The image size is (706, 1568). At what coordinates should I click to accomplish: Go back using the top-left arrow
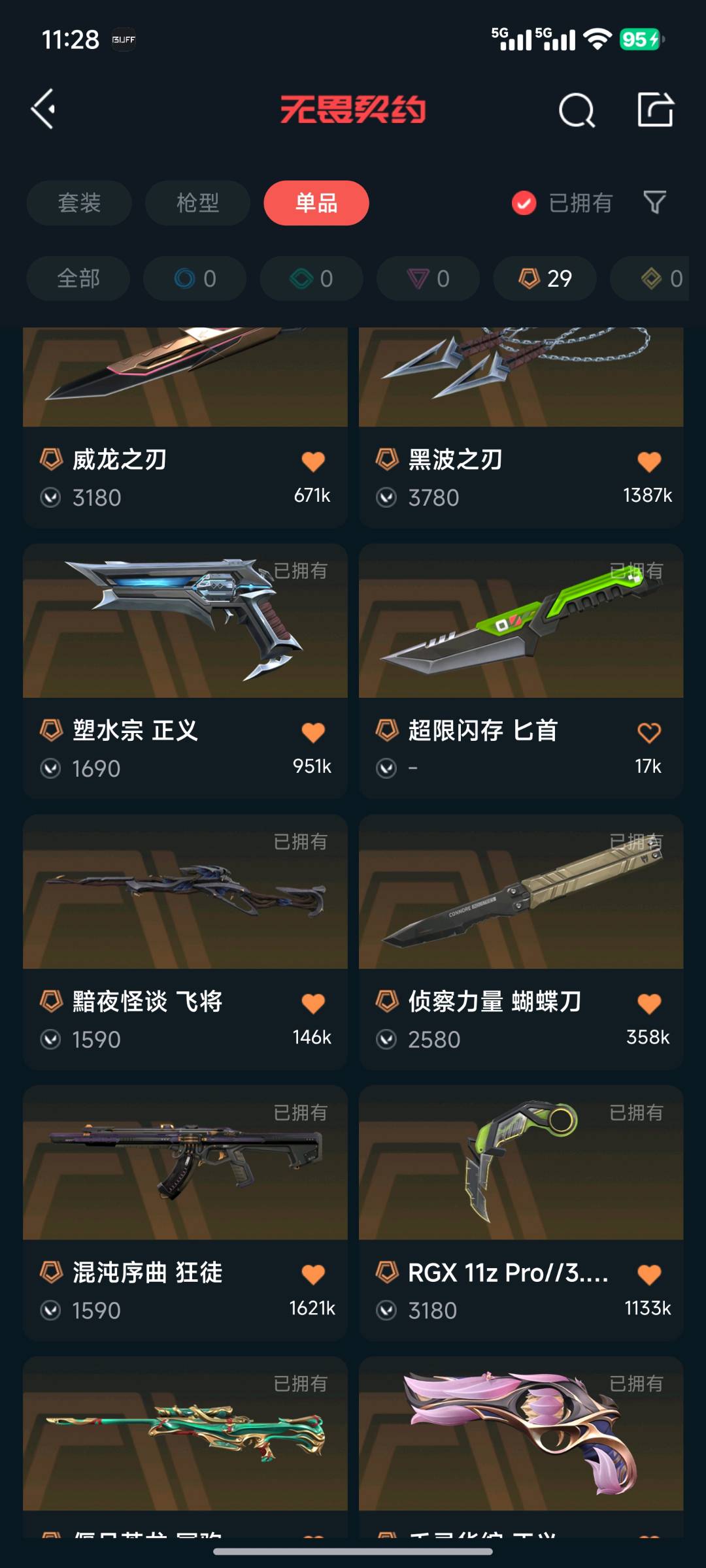pos(43,109)
